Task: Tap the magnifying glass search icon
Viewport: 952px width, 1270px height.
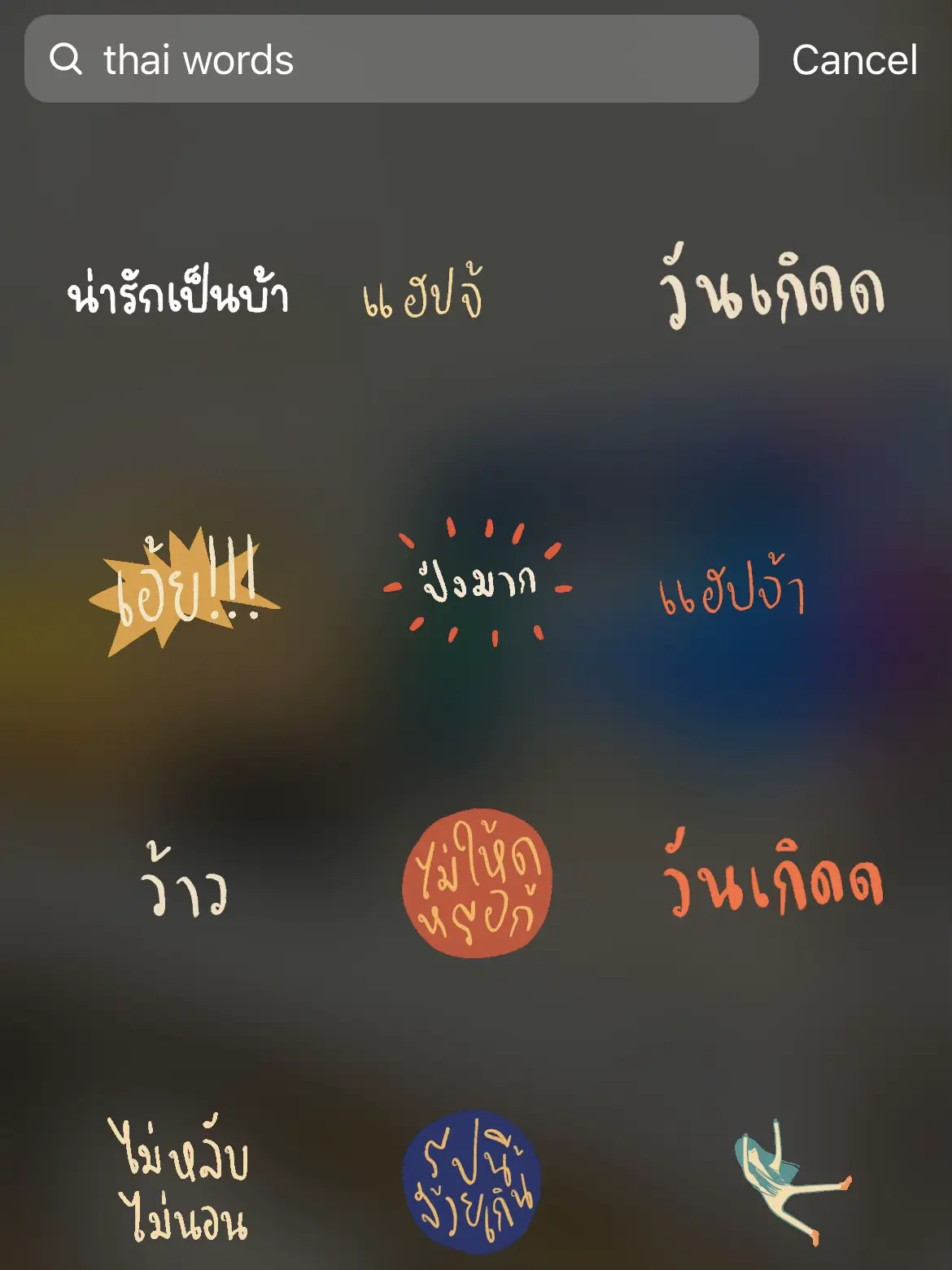Action: (68, 60)
